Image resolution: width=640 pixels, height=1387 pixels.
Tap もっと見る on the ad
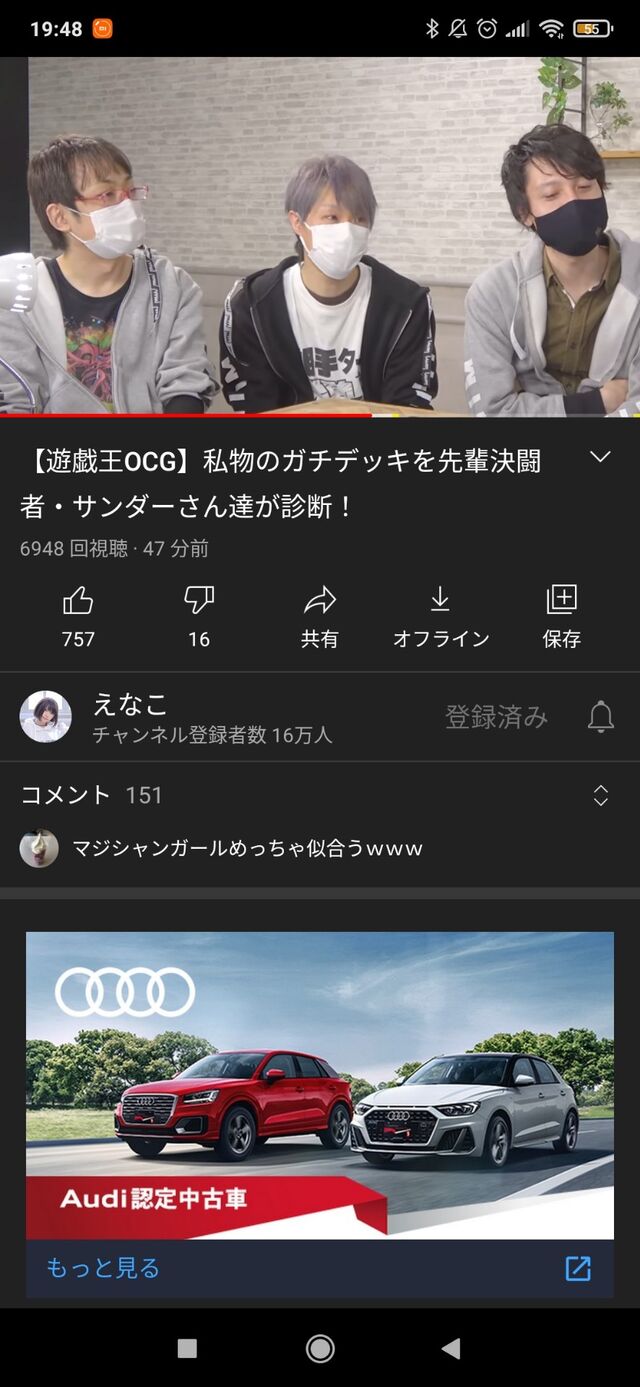103,1268
